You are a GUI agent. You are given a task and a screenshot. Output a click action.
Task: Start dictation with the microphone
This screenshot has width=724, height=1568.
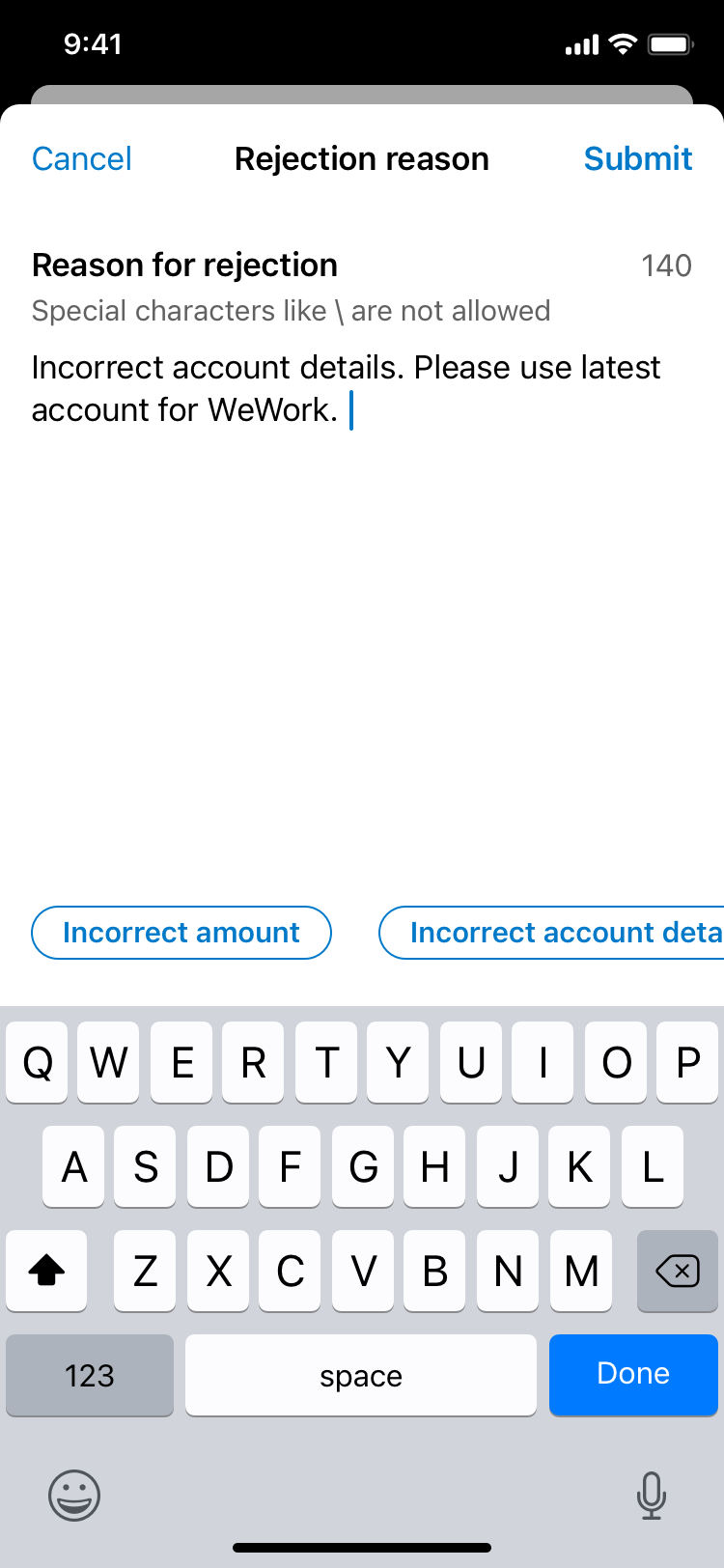(x=652, y=1496)
